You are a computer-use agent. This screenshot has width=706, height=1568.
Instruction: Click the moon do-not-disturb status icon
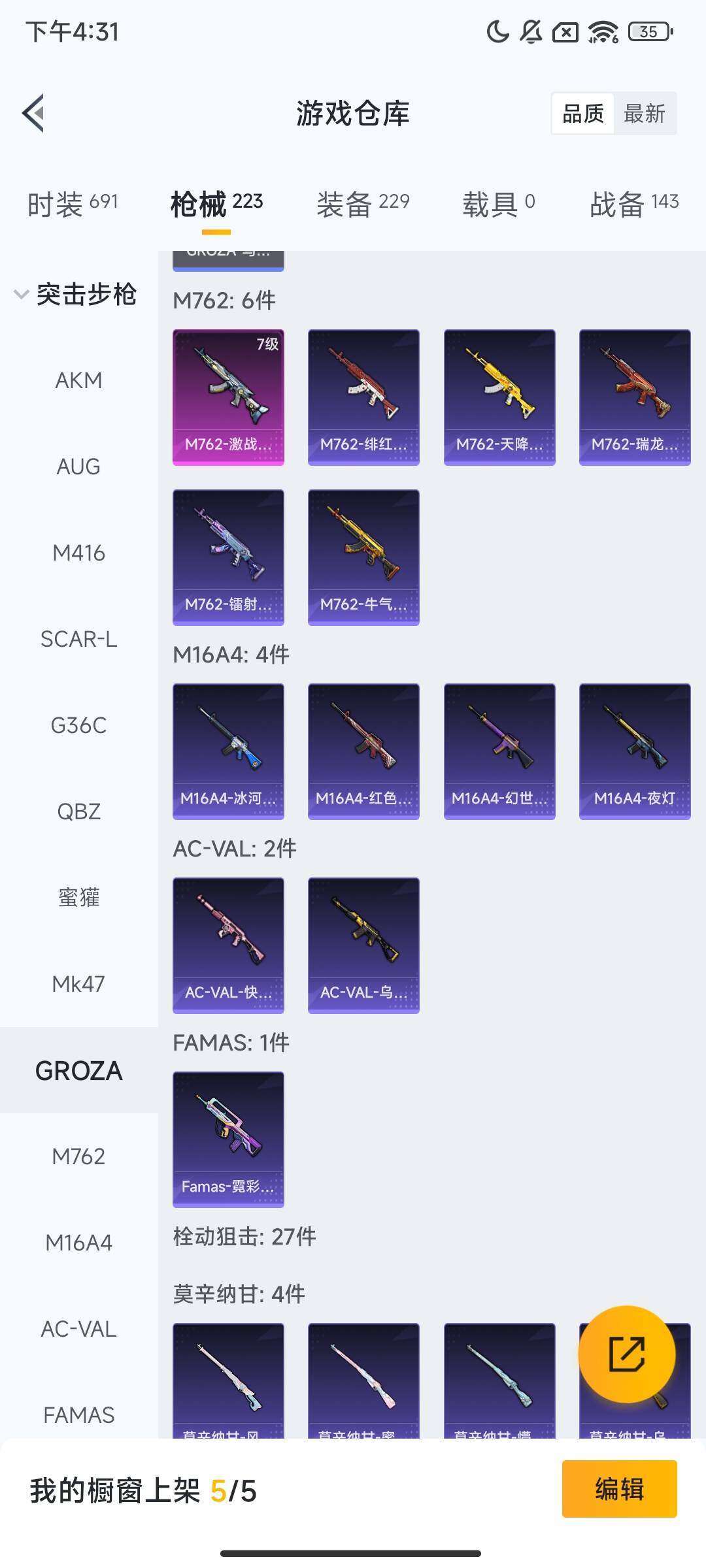[x=497, y=31]
